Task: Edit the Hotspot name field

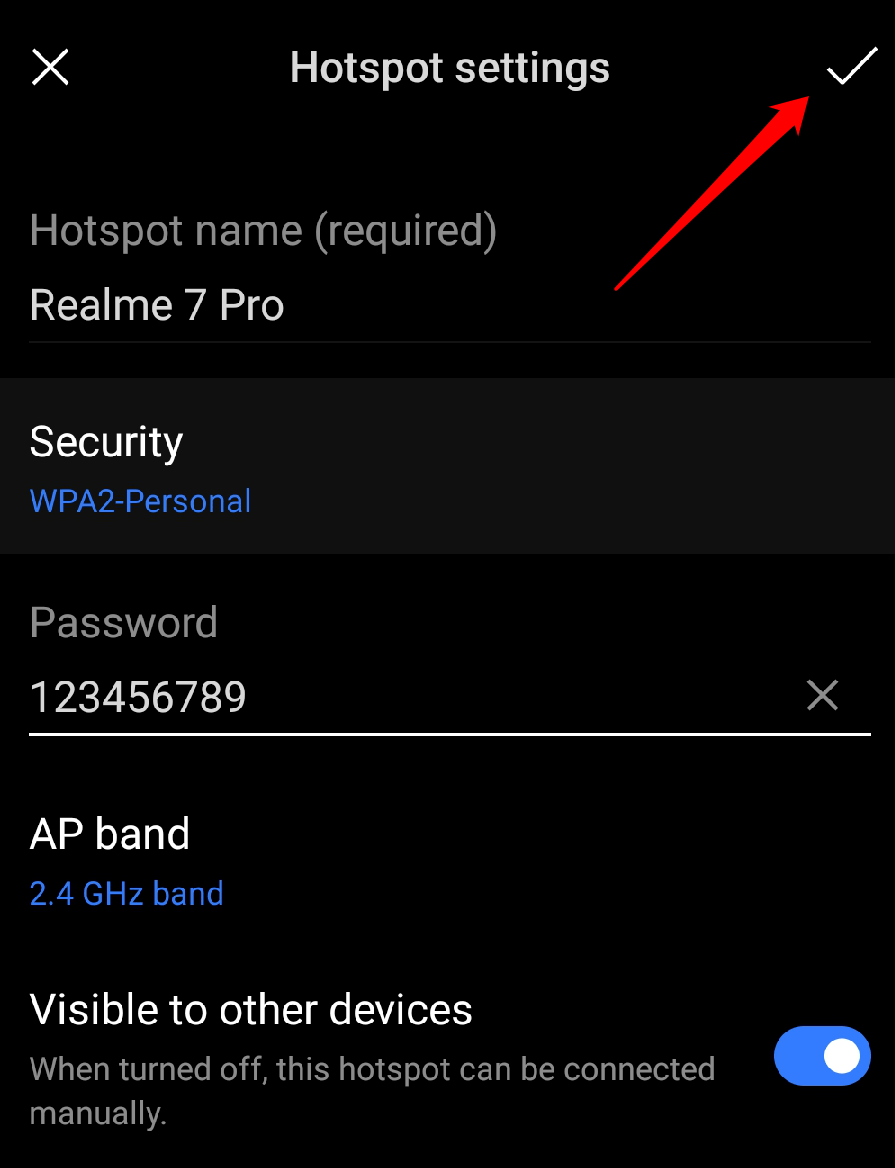Action: (x=400, y=305)
